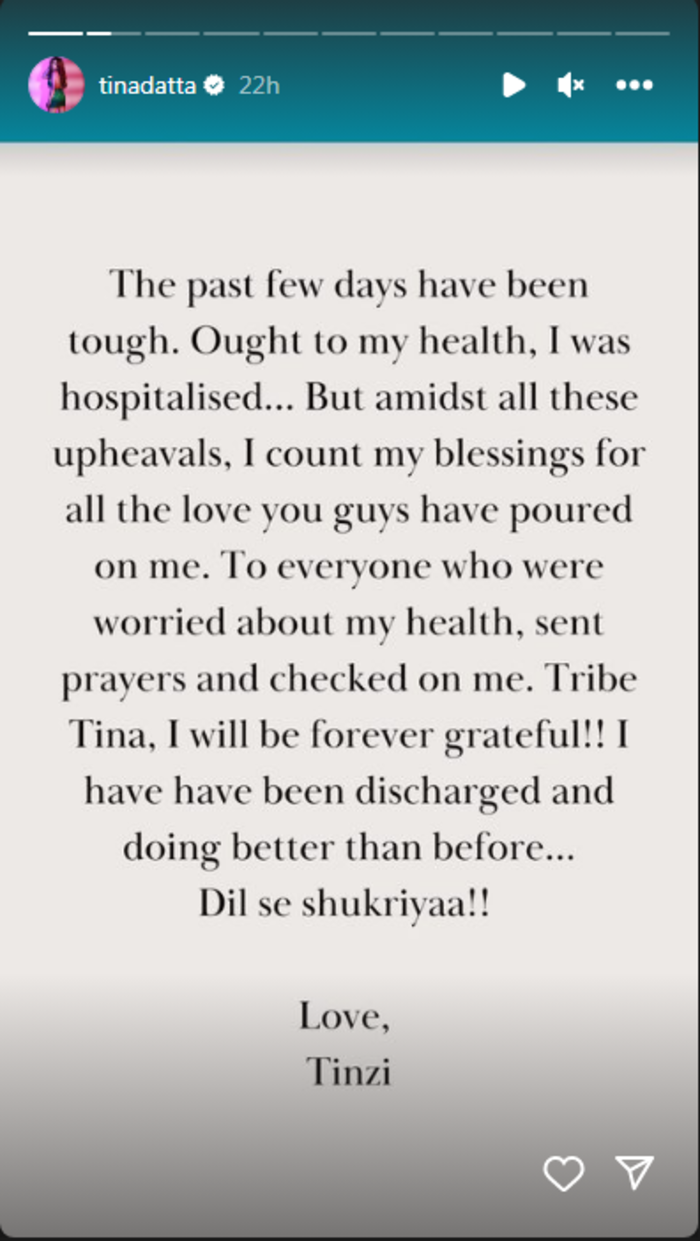Open the three-dot more options menu
700x1241 pixels.
[634, 86]
